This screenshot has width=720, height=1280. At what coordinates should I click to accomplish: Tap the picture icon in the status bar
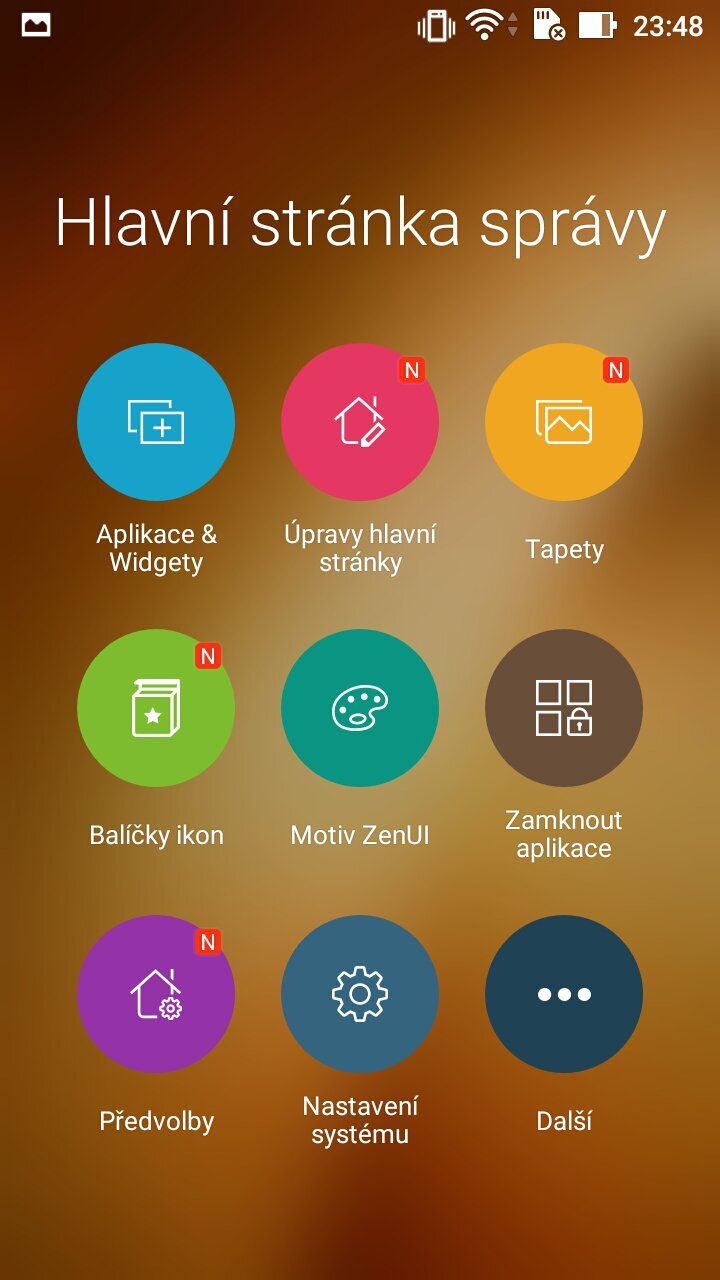point(35,27)
